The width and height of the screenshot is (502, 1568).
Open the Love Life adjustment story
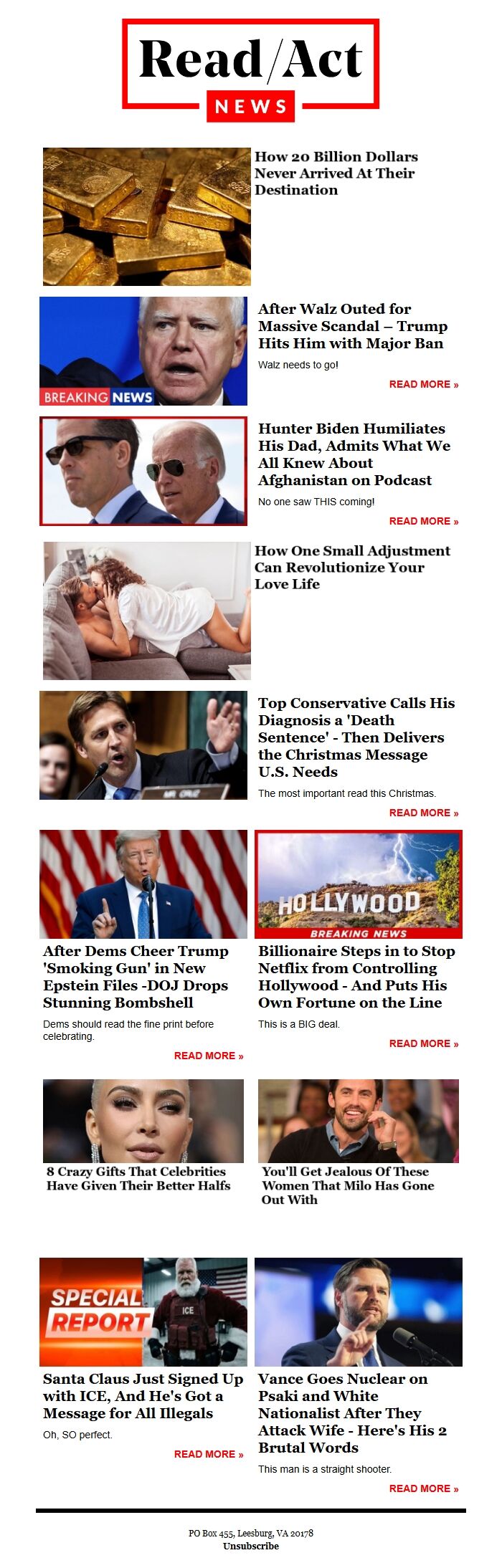(x=351, y=567)
